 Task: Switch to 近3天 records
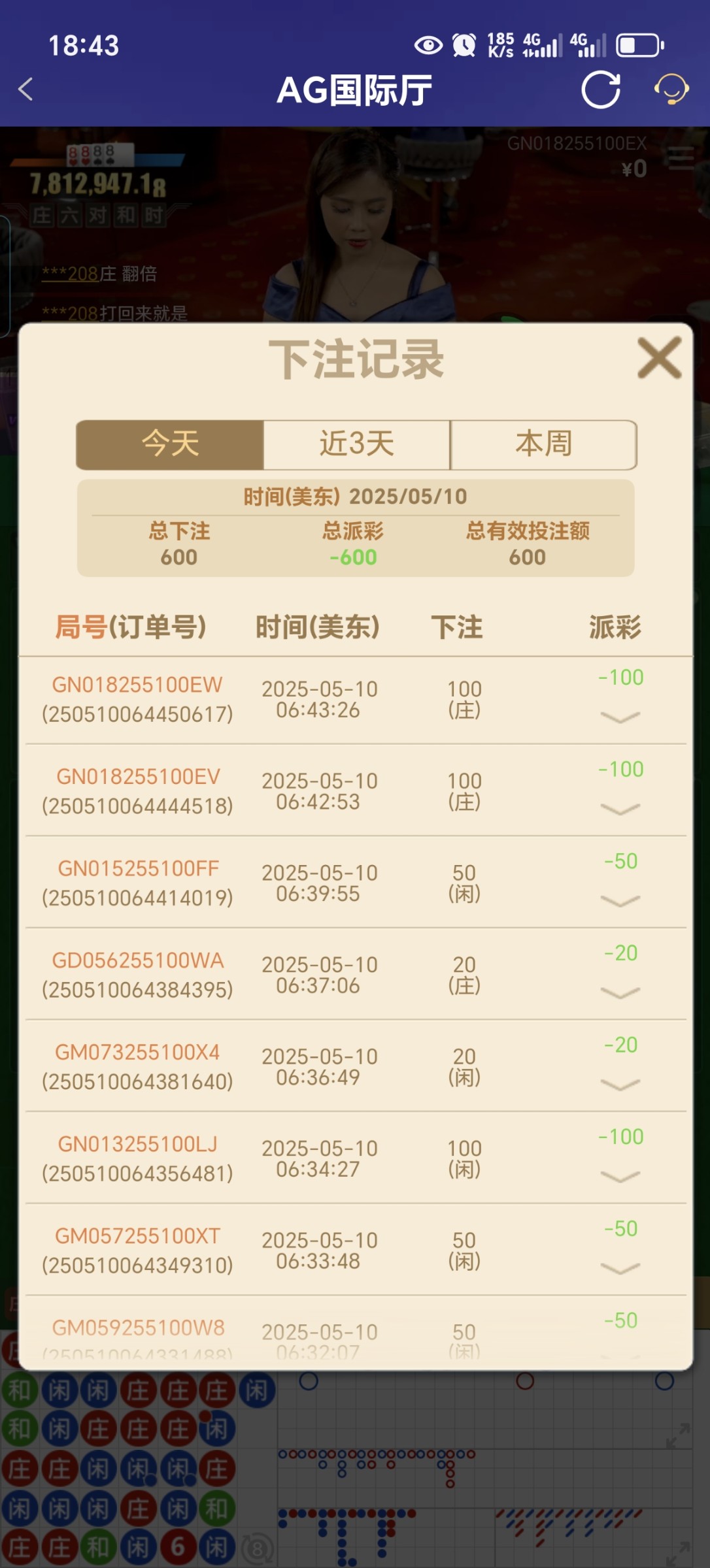click(357, 444)
